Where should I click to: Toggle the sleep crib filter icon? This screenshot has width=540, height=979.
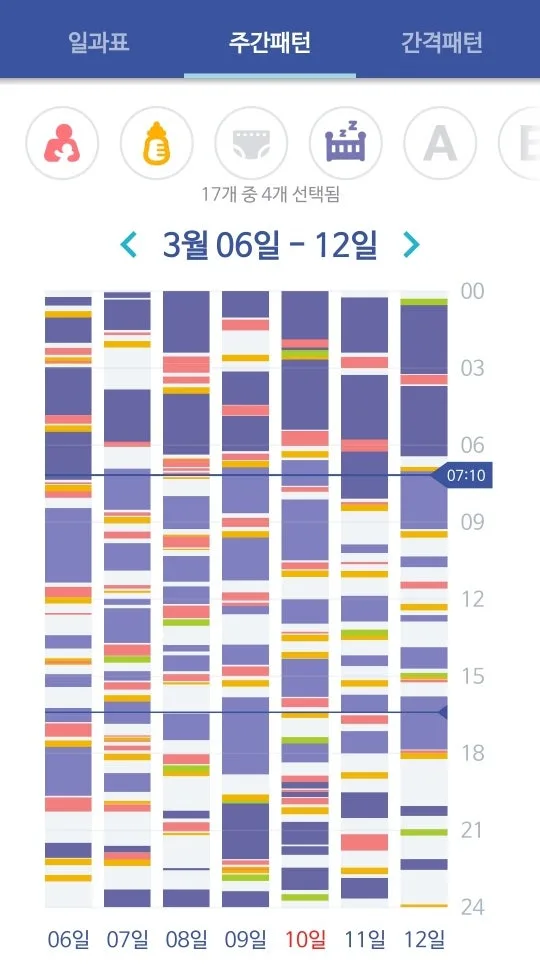tap(346, 144)
